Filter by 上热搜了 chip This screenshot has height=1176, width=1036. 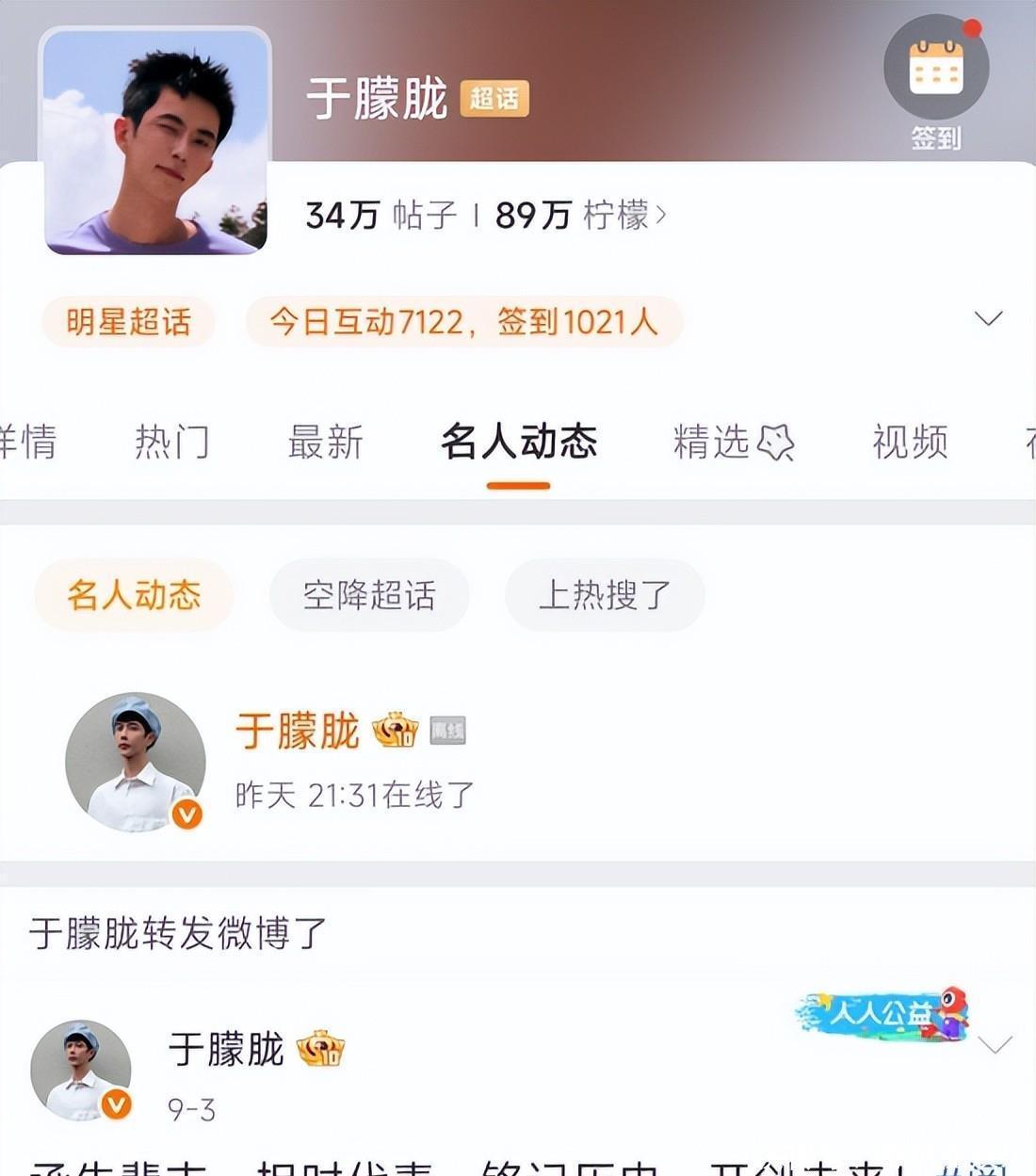[x=604, y=595]
